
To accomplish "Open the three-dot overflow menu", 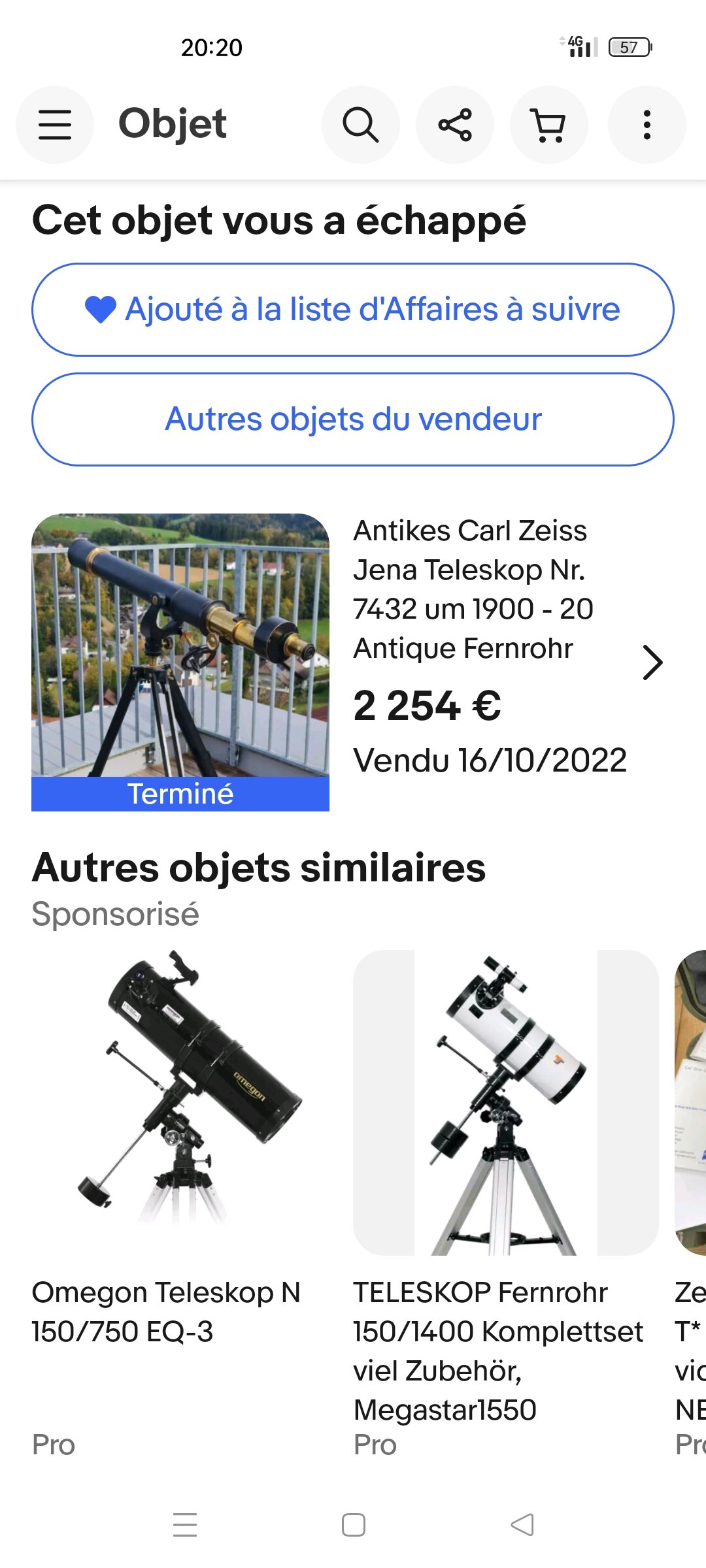I will (647, 124).
